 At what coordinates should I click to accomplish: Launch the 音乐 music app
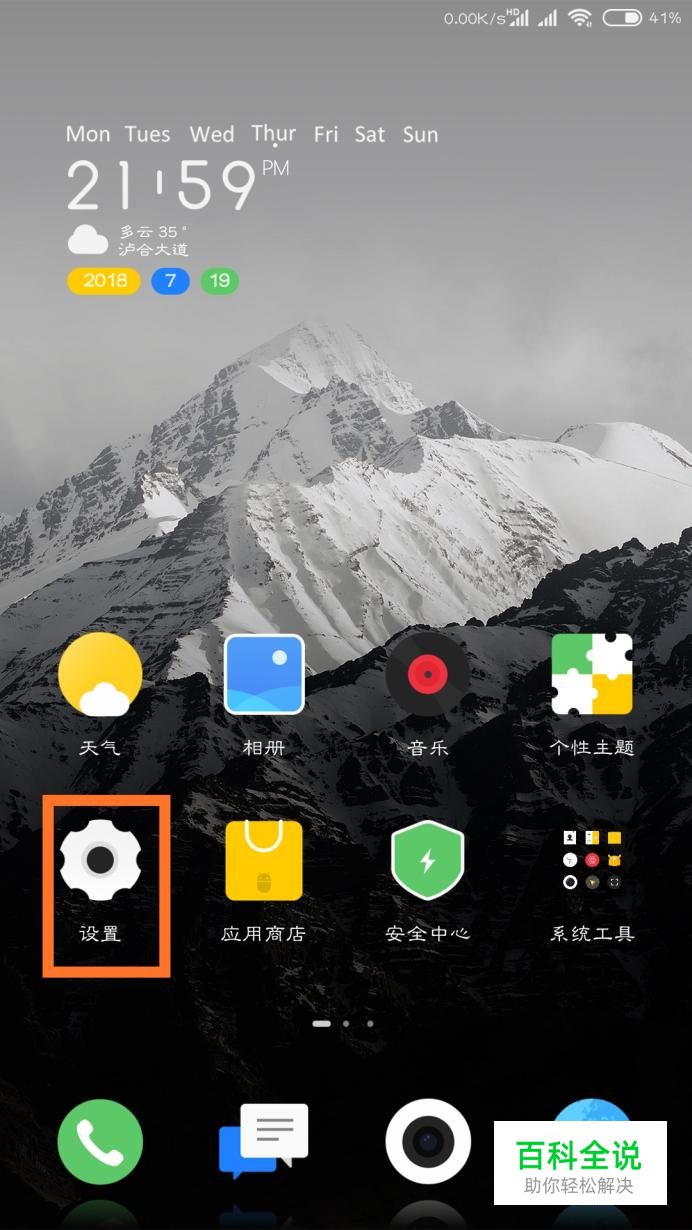pyautogui.click(x=428, y=675)
